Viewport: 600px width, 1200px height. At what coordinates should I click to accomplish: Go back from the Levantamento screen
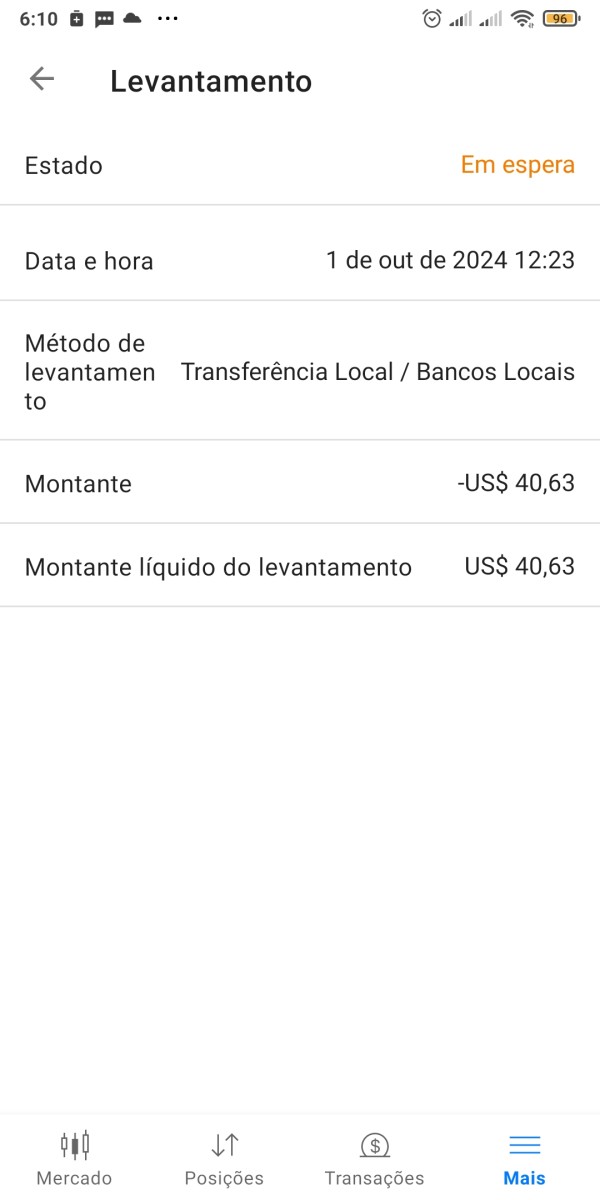41,79
